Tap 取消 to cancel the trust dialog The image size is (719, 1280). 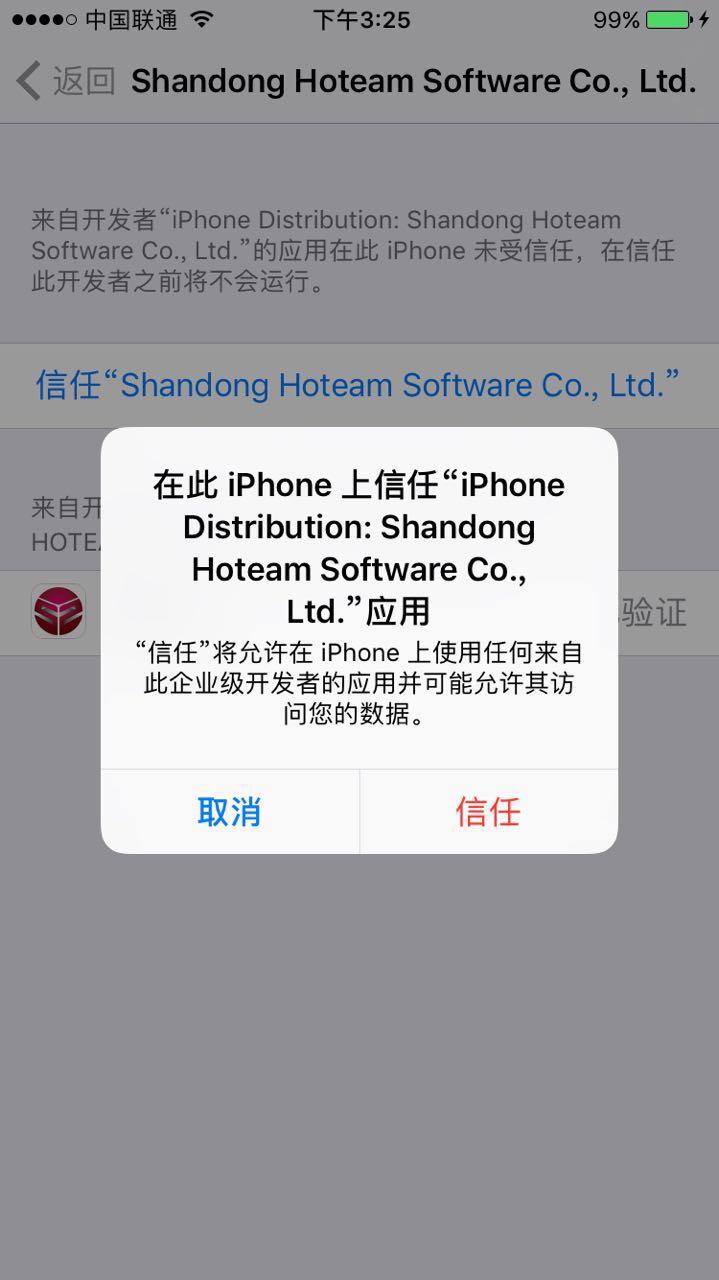click(229, 812)
